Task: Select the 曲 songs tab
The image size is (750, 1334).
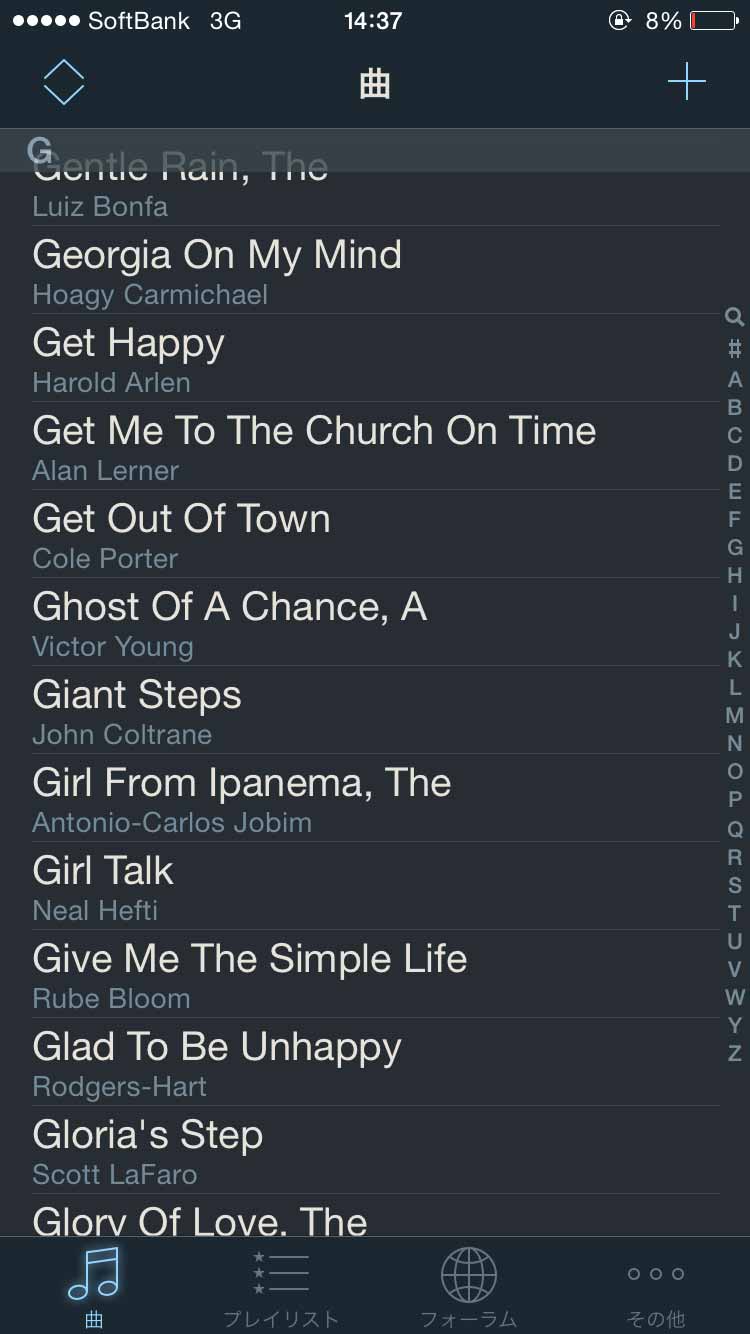Action: 93,1286
